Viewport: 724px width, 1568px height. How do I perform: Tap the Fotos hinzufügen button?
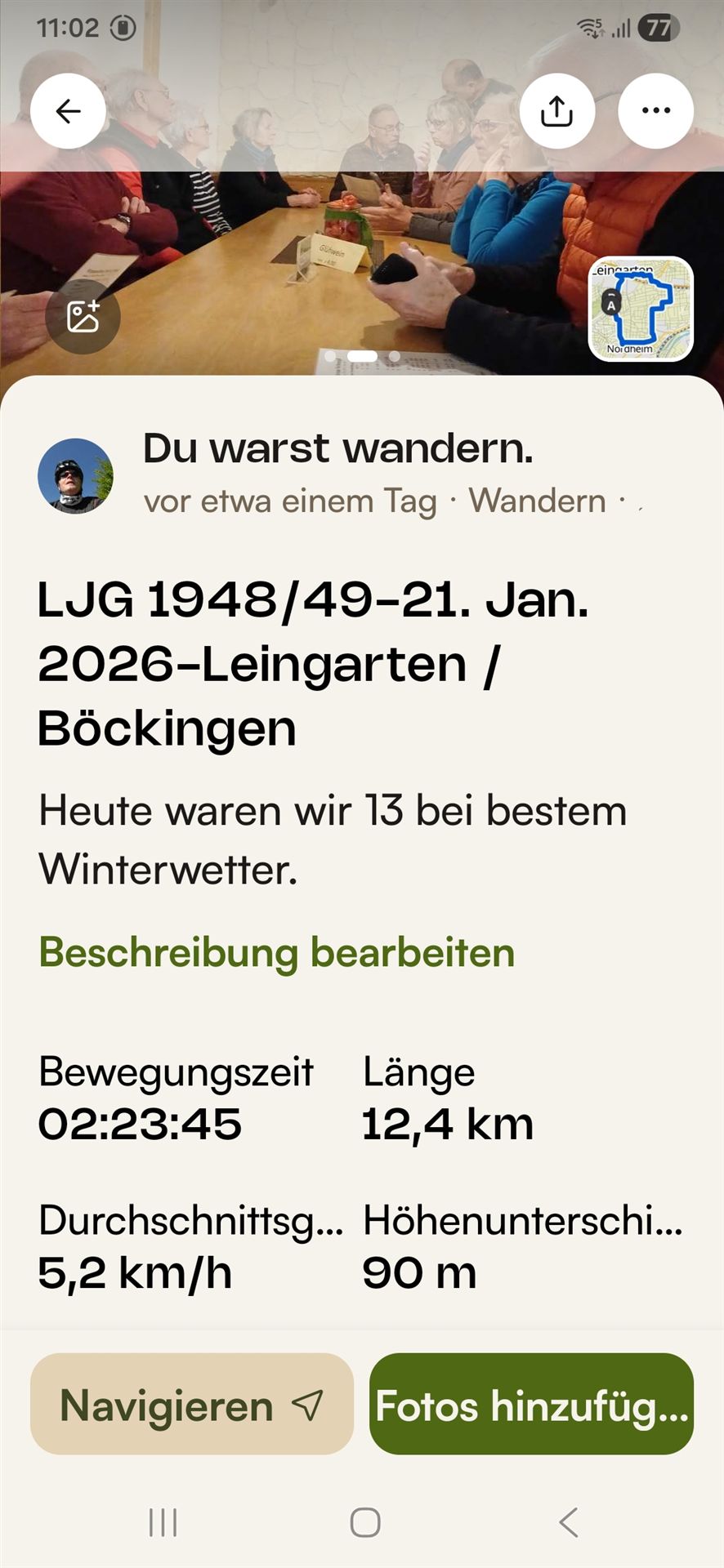531,1405
